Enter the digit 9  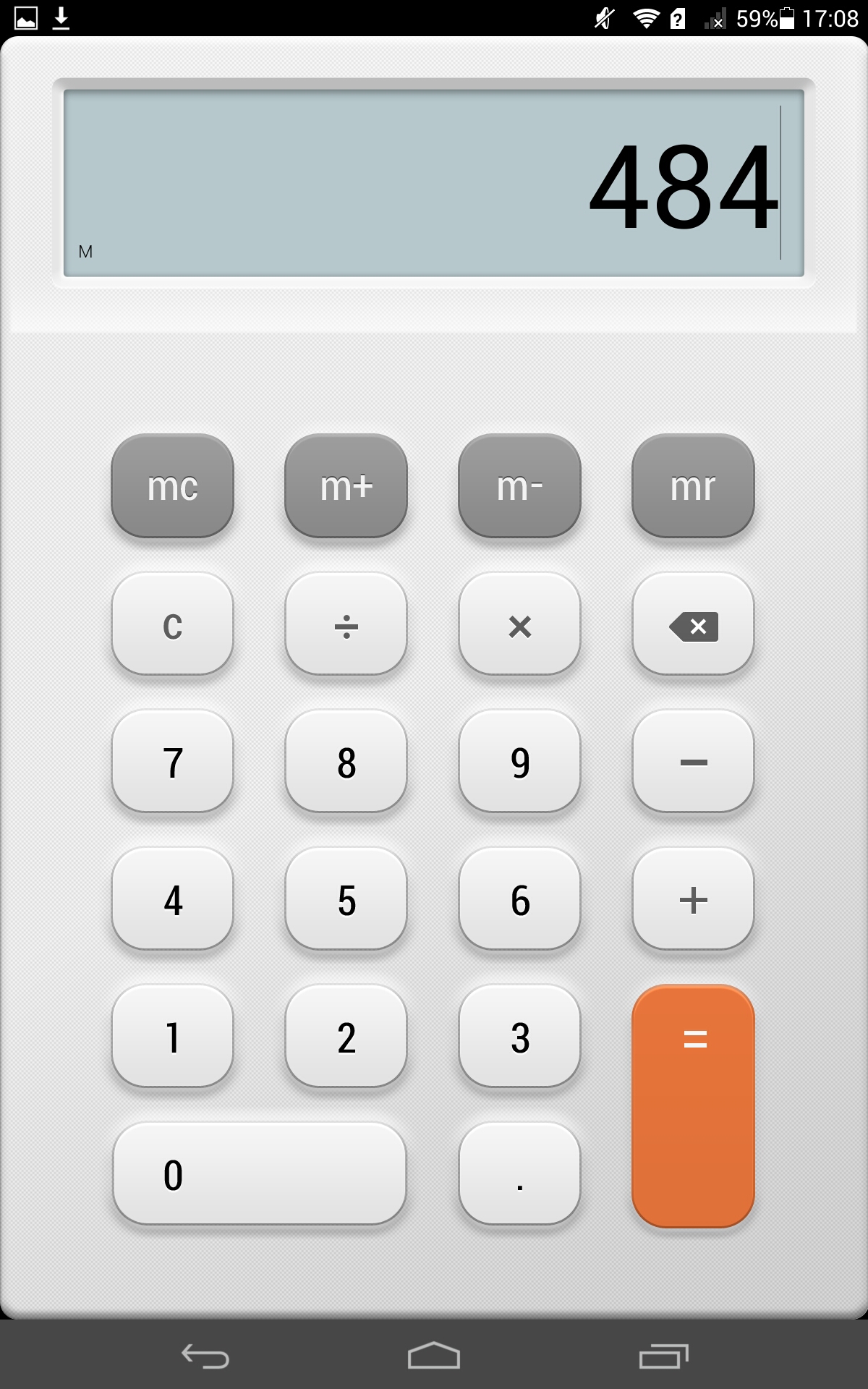(519, 762)
